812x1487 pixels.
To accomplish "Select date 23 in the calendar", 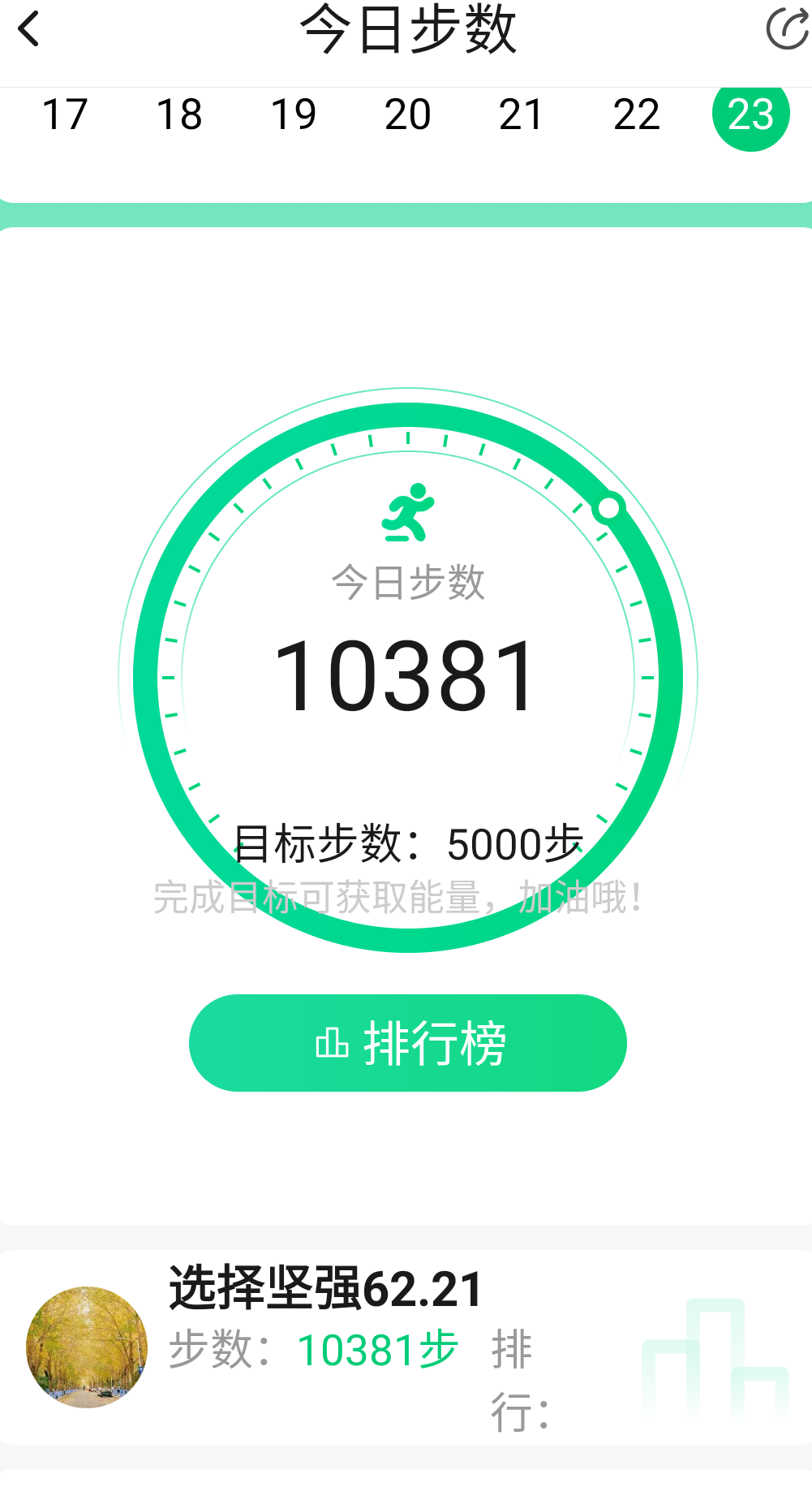I will click(x=751, y=114).
